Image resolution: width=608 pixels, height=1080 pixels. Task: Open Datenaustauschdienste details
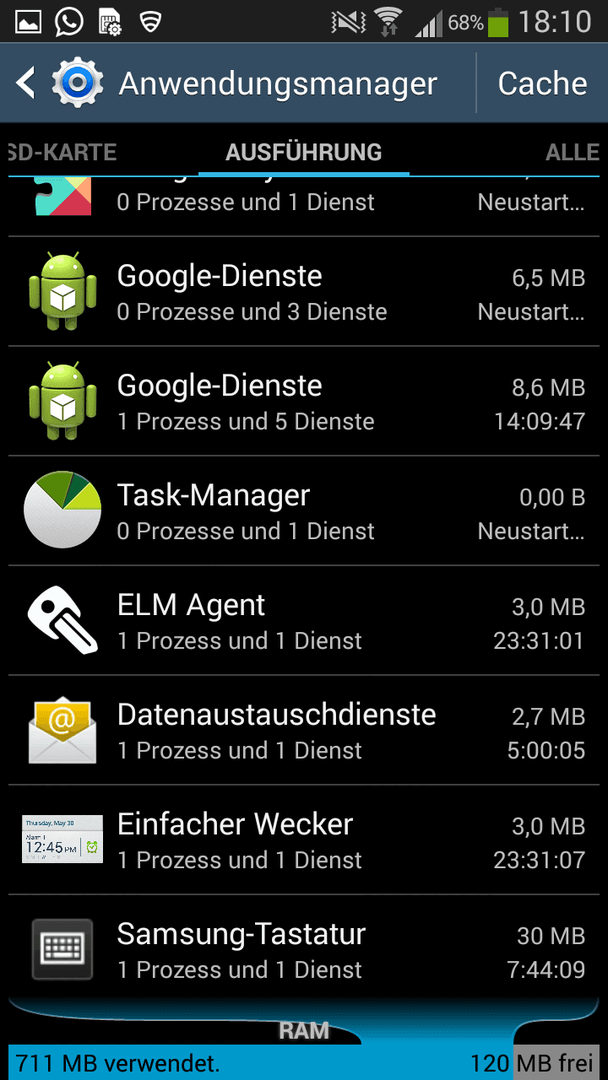304,729
